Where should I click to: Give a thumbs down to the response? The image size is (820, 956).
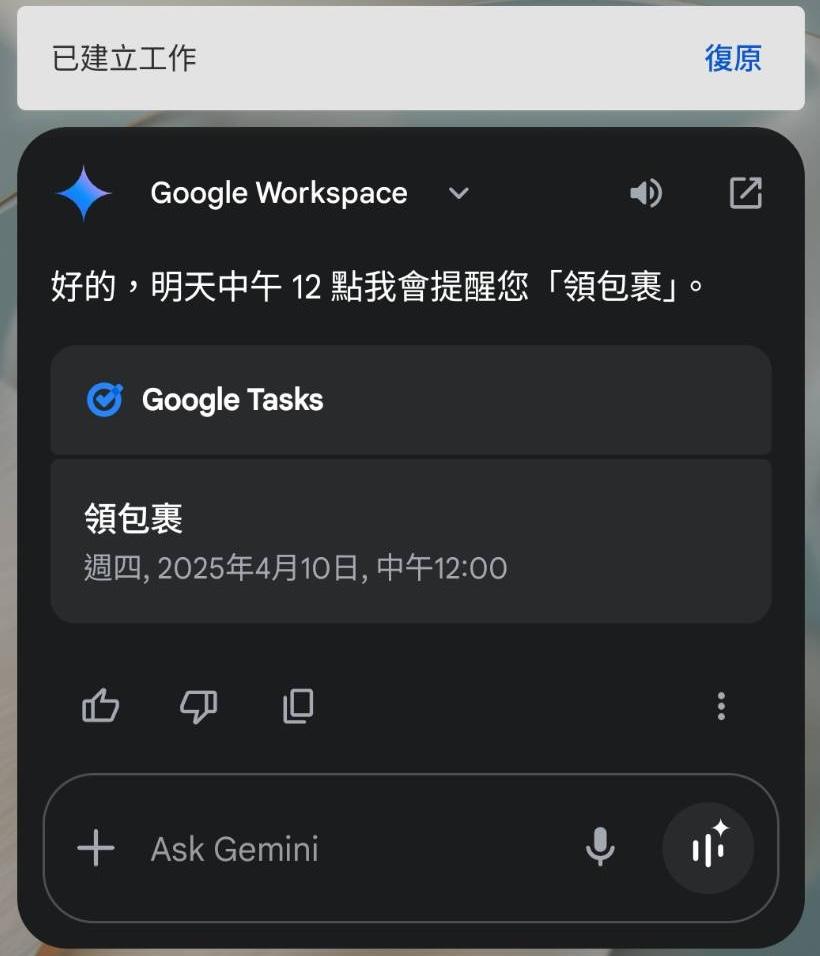click(198, 707)
